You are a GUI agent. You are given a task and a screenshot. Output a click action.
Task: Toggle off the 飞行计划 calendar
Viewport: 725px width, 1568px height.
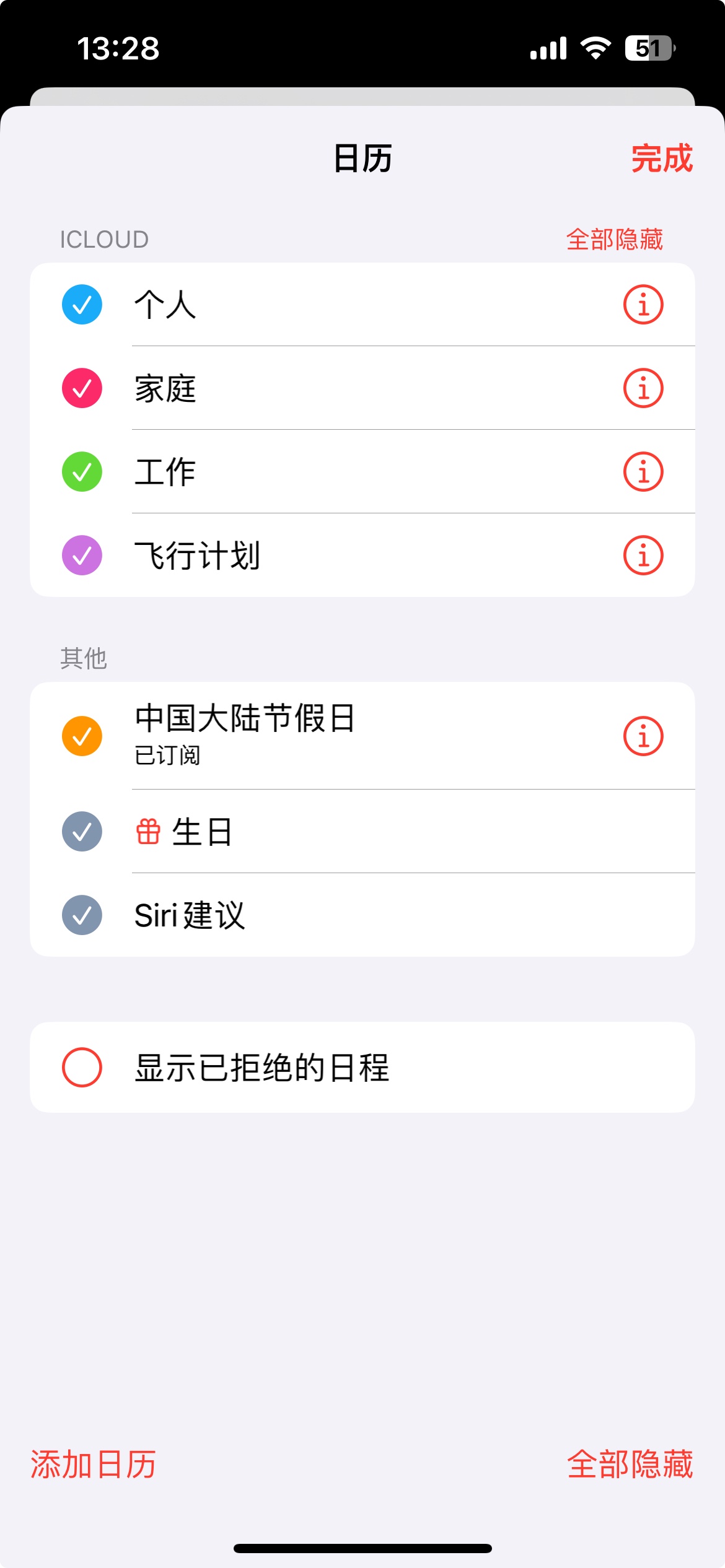pos(82,555)
